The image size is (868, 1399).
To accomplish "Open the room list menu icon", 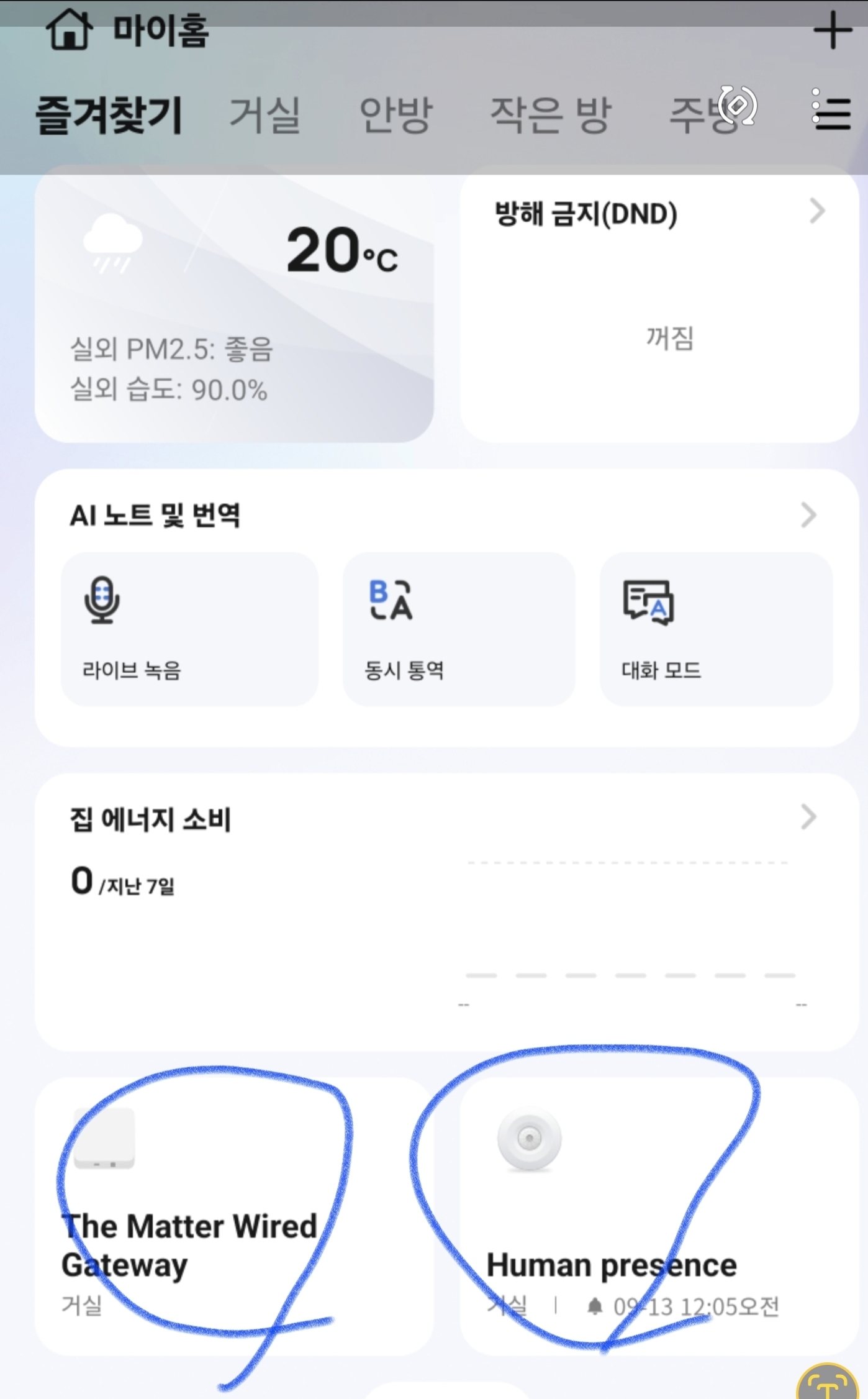I will click(x=831, y=111).
